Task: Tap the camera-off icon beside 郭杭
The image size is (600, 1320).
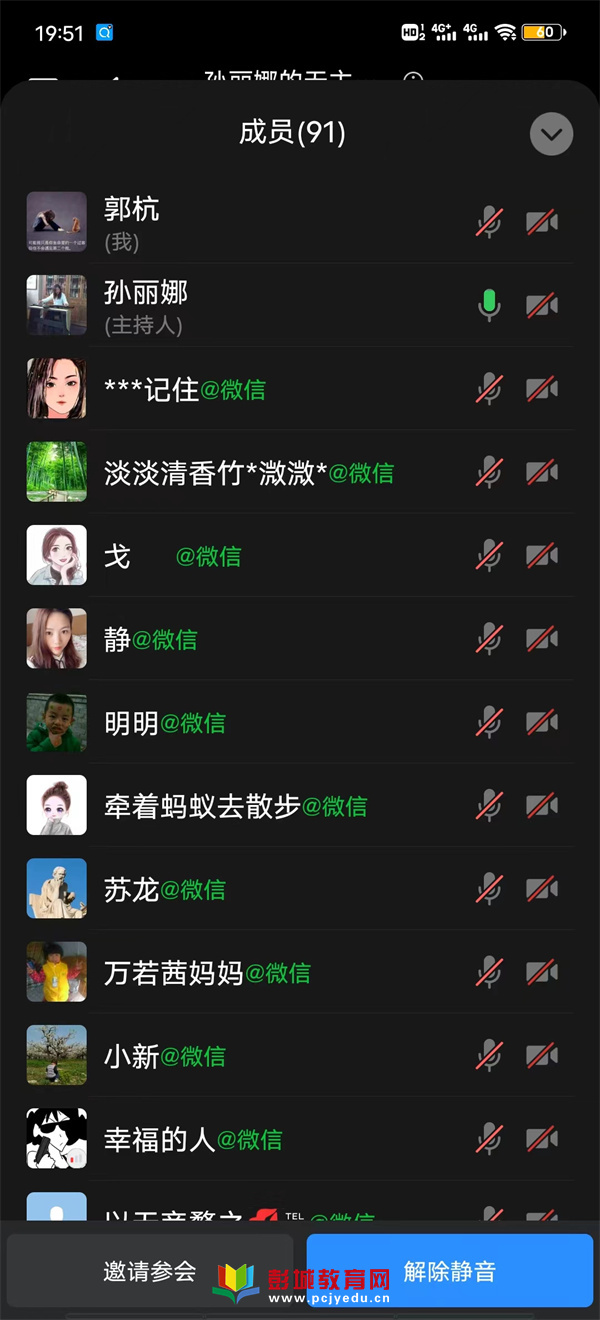Action: (542, 222)
